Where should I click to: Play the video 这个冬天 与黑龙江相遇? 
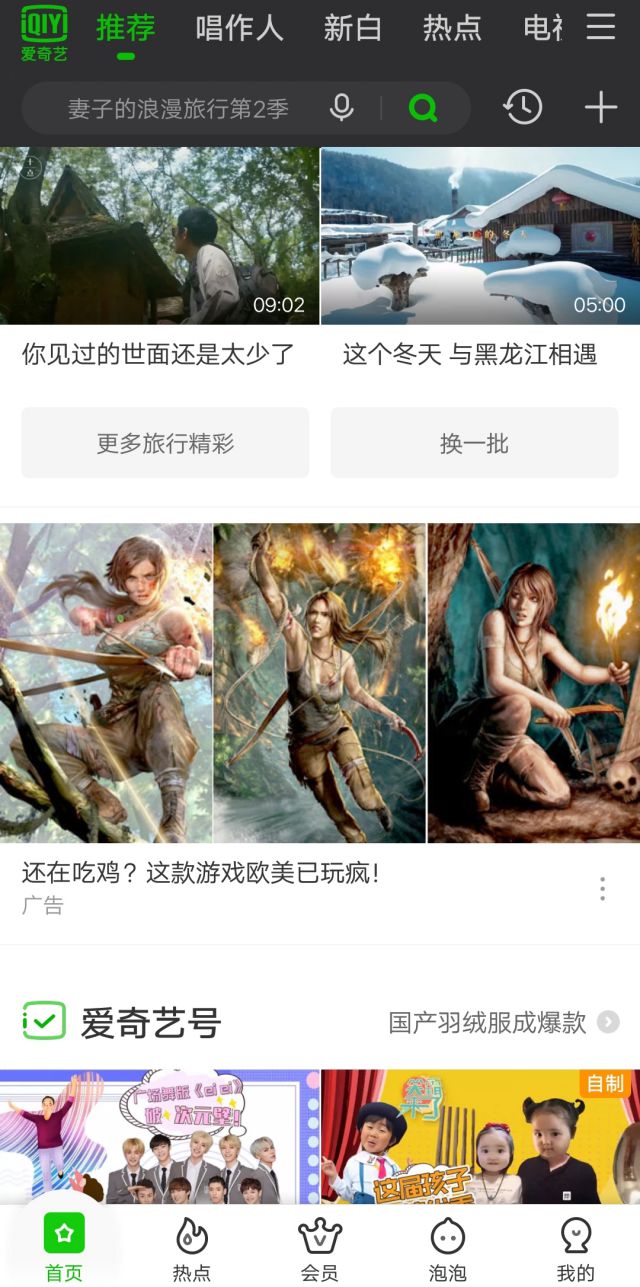point(480,236)
